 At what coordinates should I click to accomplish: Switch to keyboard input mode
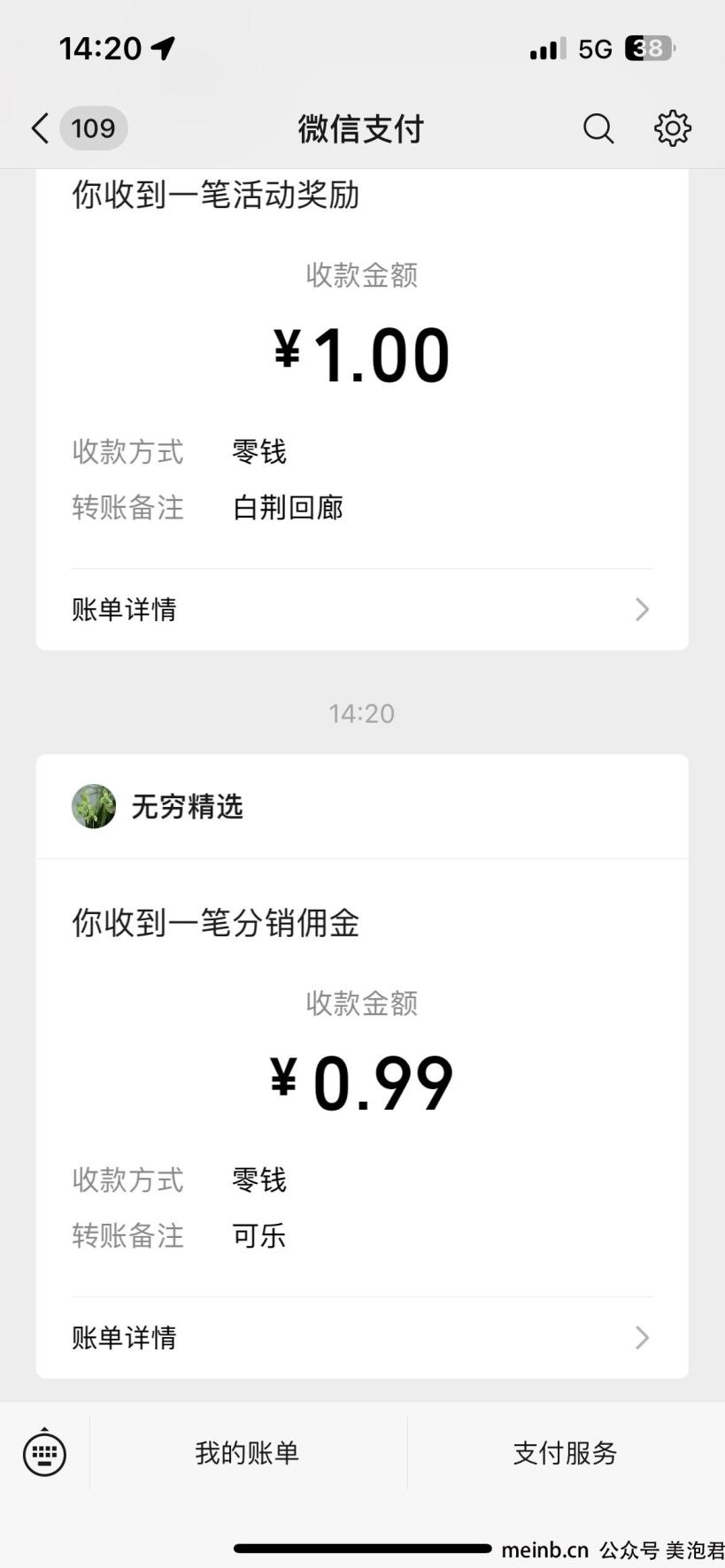(x=44, y=1453)
